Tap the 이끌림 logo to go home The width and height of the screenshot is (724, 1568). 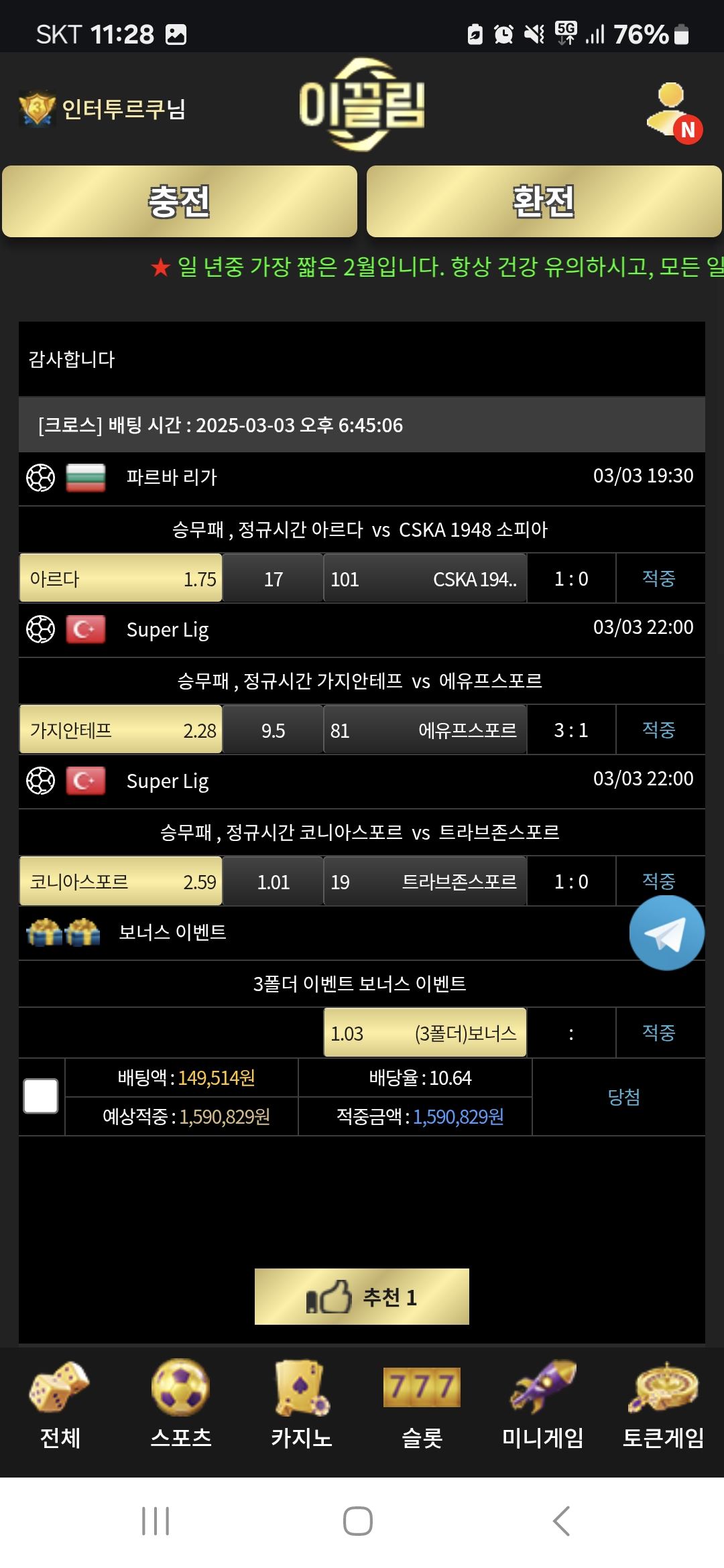coord(362,105)
